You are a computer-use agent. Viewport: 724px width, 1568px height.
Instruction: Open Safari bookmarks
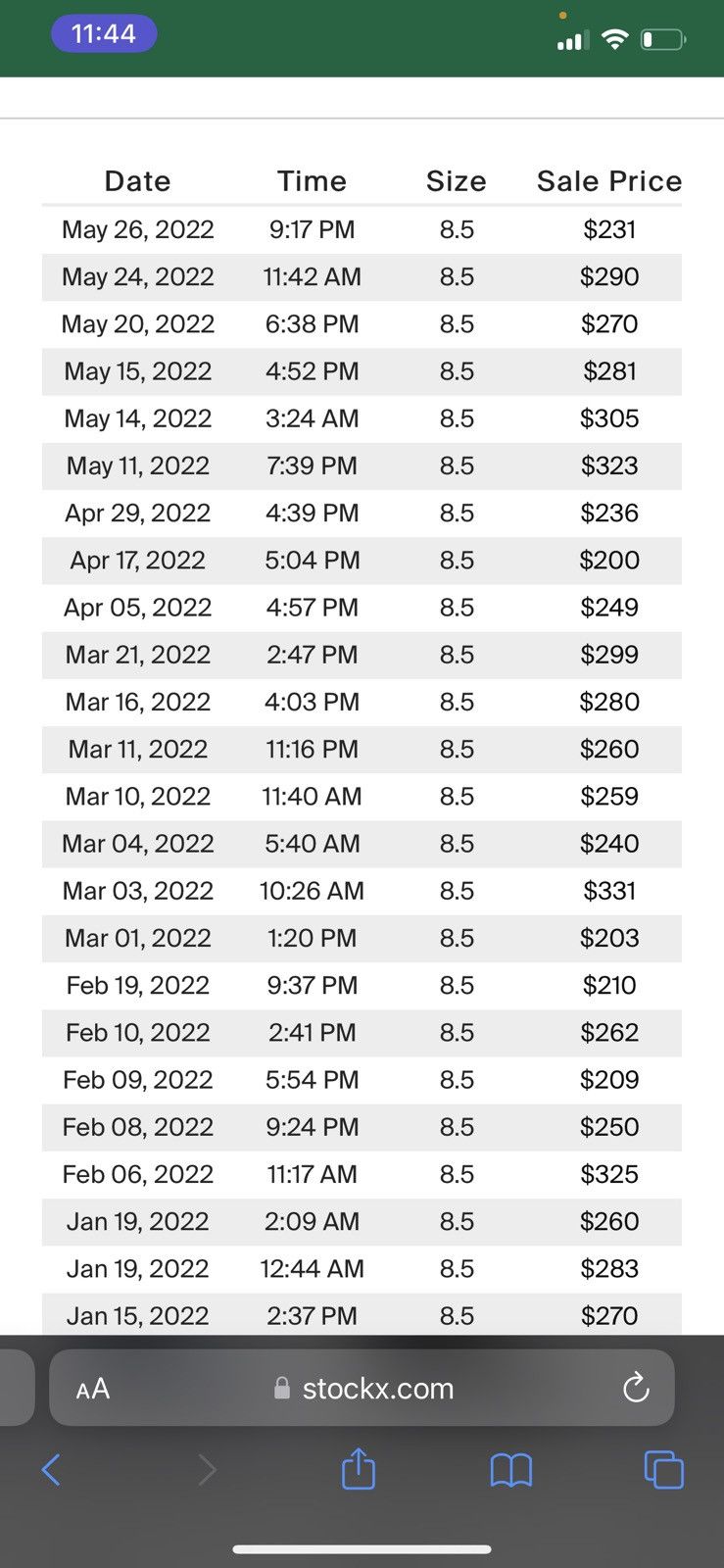tap(510, 1470)
